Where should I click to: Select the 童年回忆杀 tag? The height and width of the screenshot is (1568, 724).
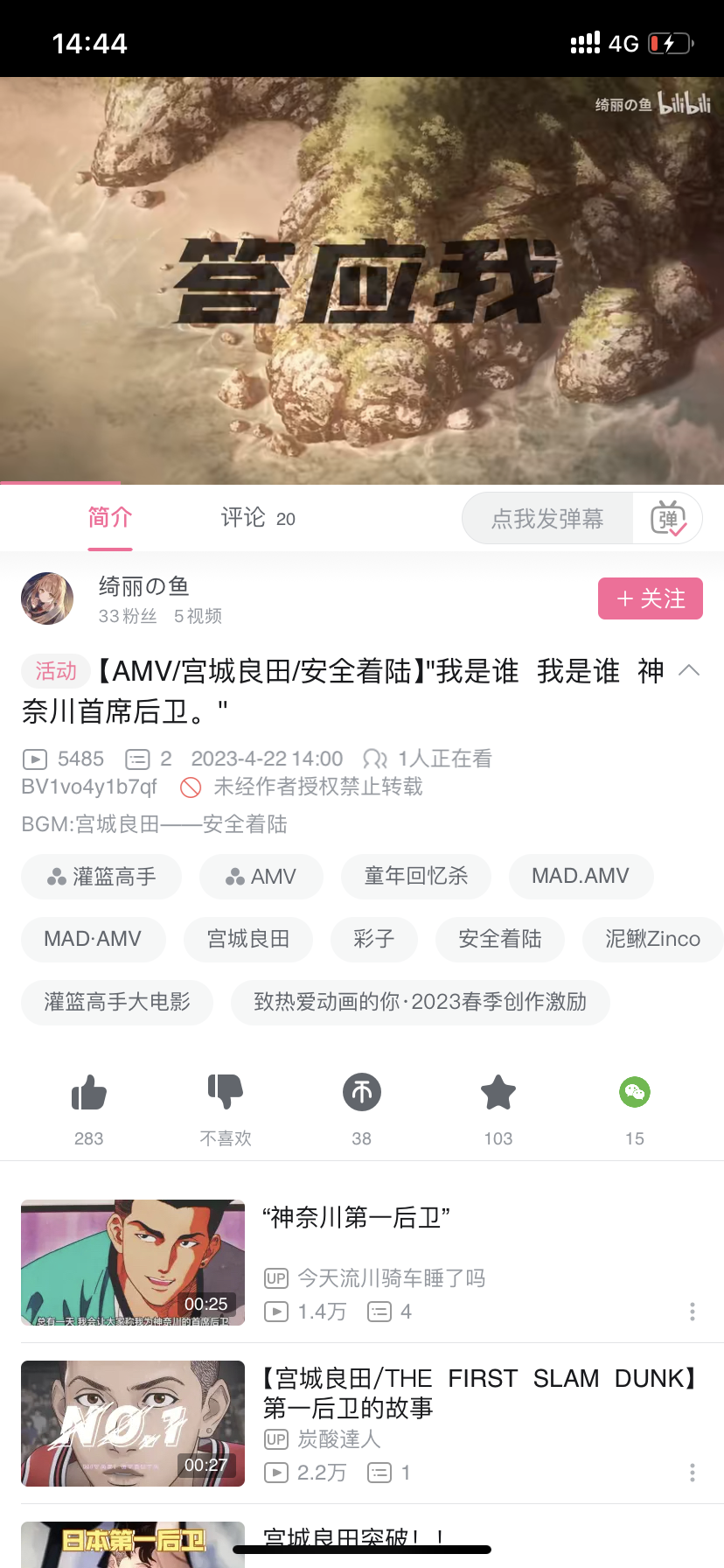[416, 877]
